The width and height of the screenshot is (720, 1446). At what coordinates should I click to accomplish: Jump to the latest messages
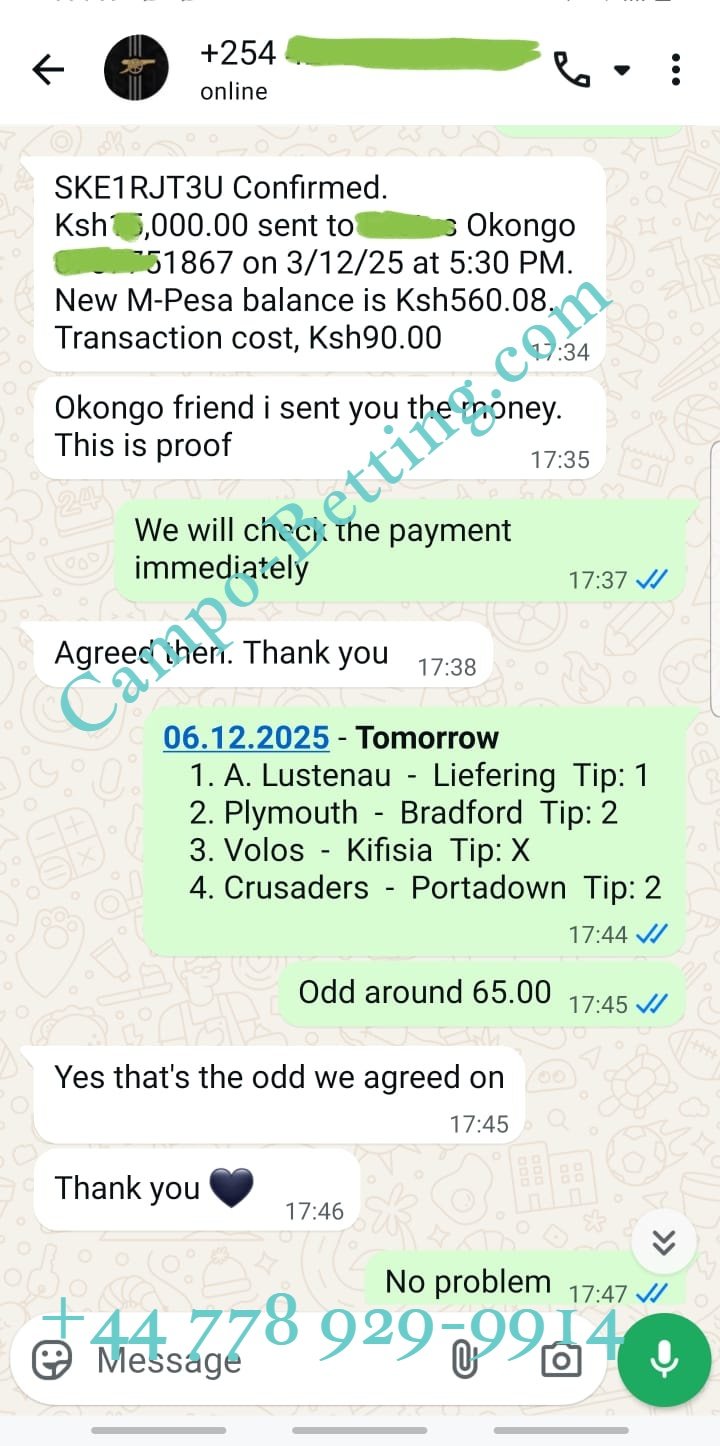[x=664, y=1242]
